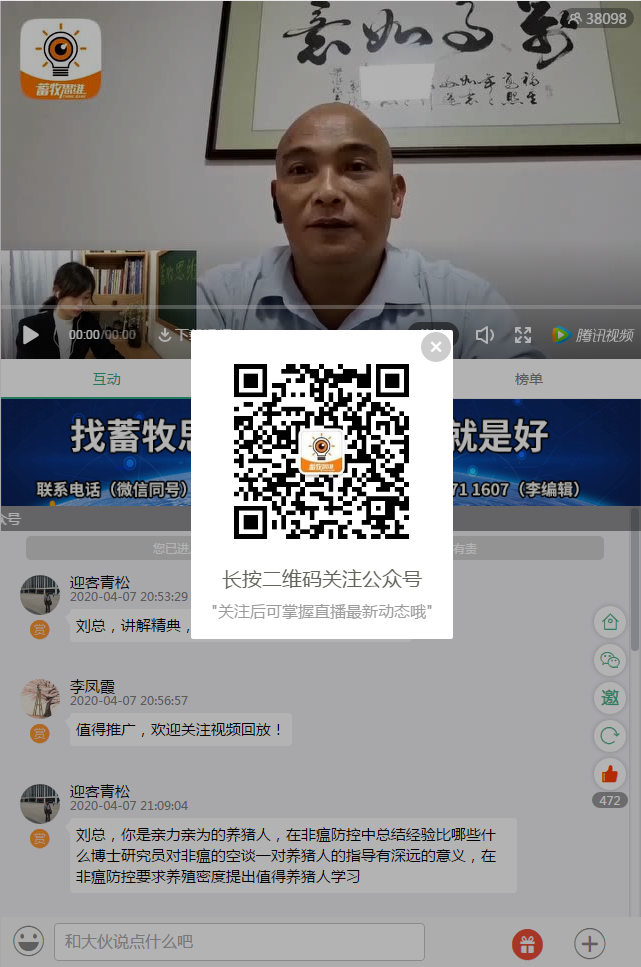
Task: Play the live video
Action: [31, 335]
